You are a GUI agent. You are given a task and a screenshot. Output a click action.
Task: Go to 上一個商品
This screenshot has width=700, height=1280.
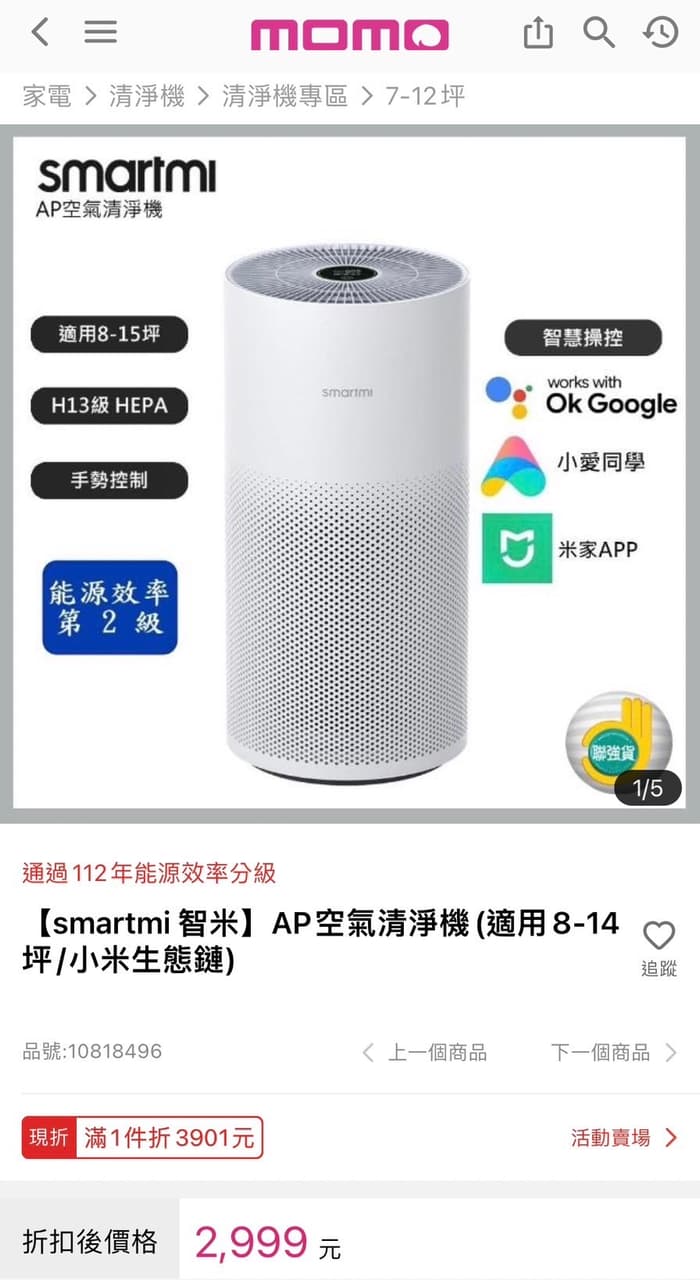[x=425, y=1052]
